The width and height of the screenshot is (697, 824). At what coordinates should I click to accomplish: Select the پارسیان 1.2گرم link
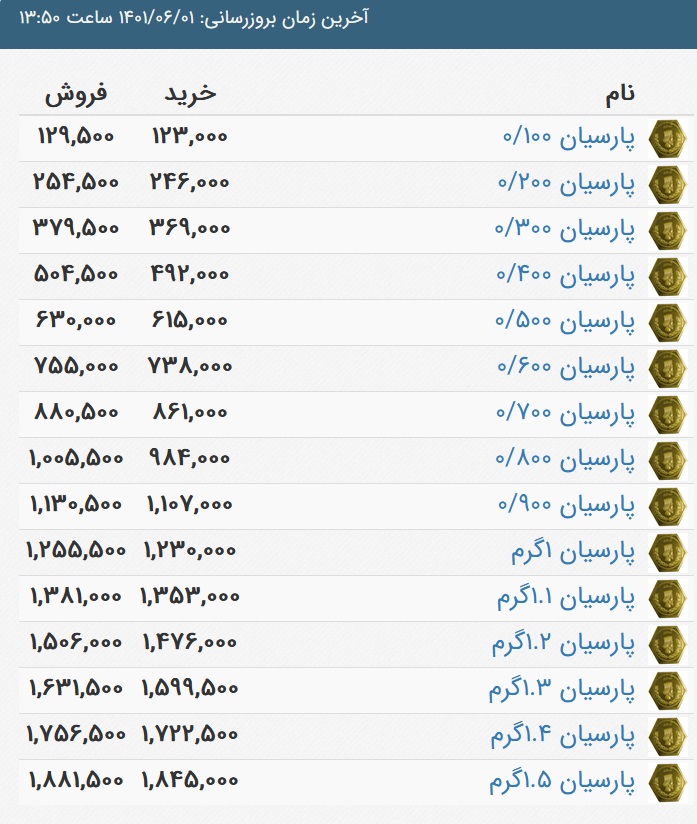[x=562, y=644]
